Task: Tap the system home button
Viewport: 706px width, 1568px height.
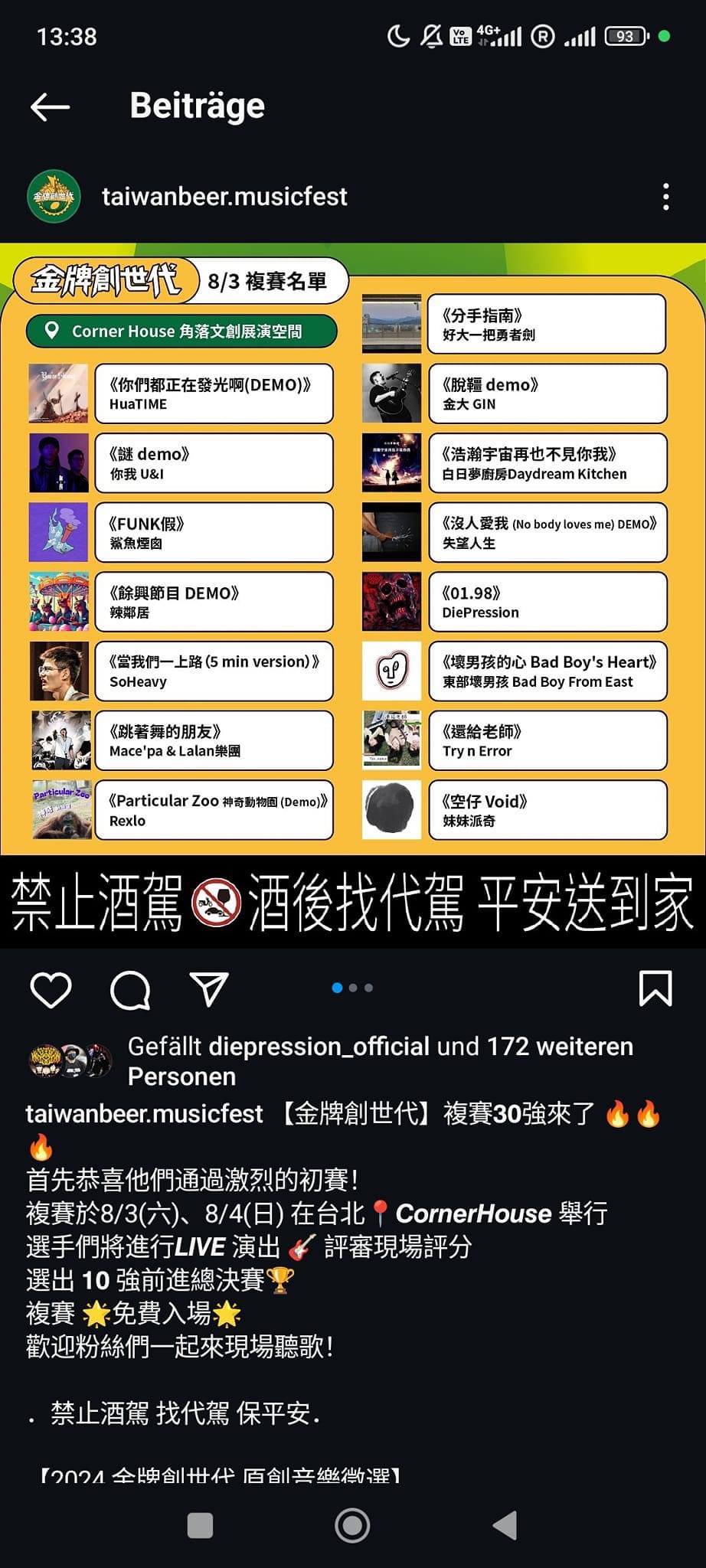Action: 352,1525
